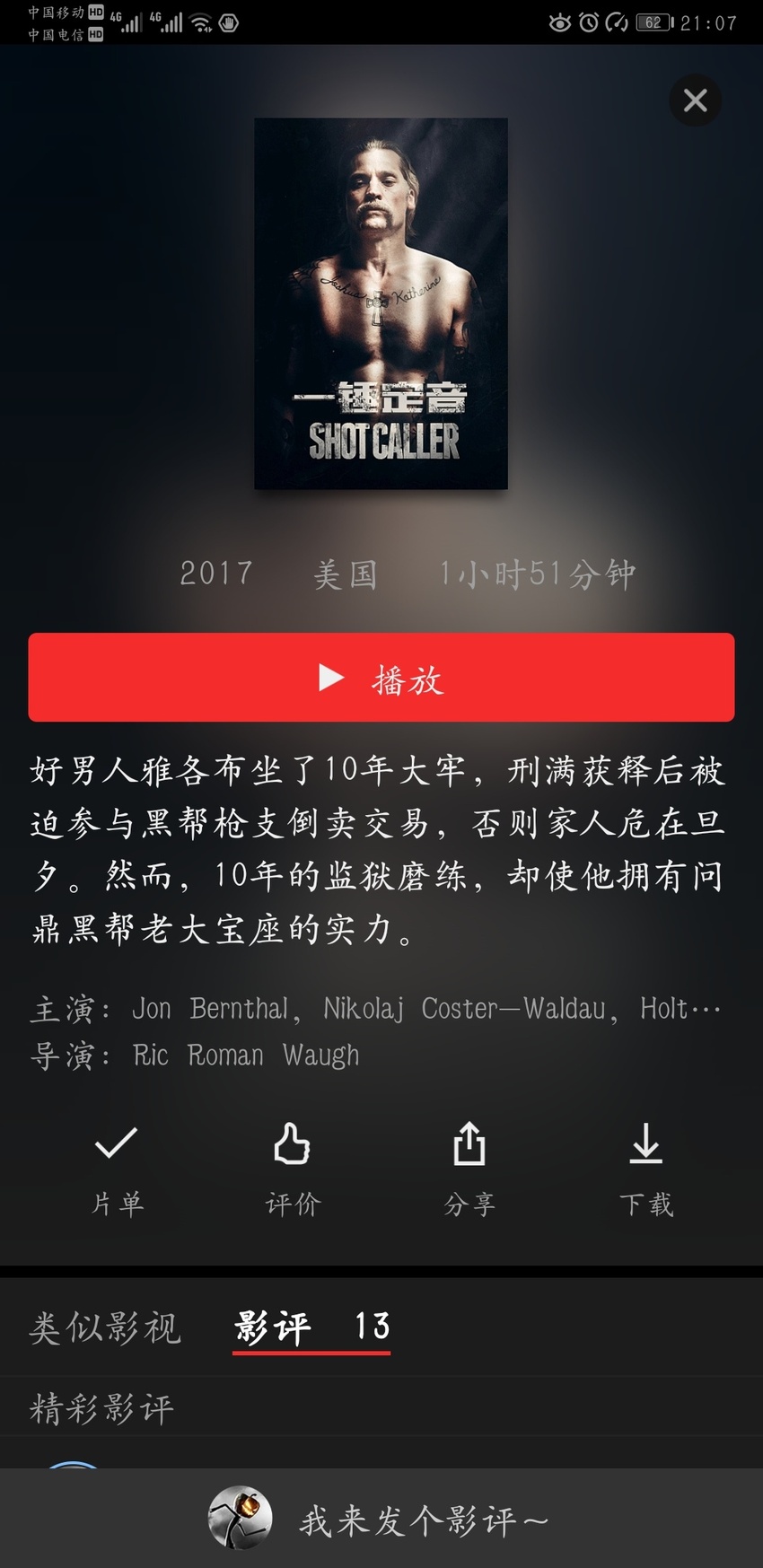The width and height of the screenshot is (763, 1568).
Task: Tap the red 播放 play button
Action: point(381,678)
